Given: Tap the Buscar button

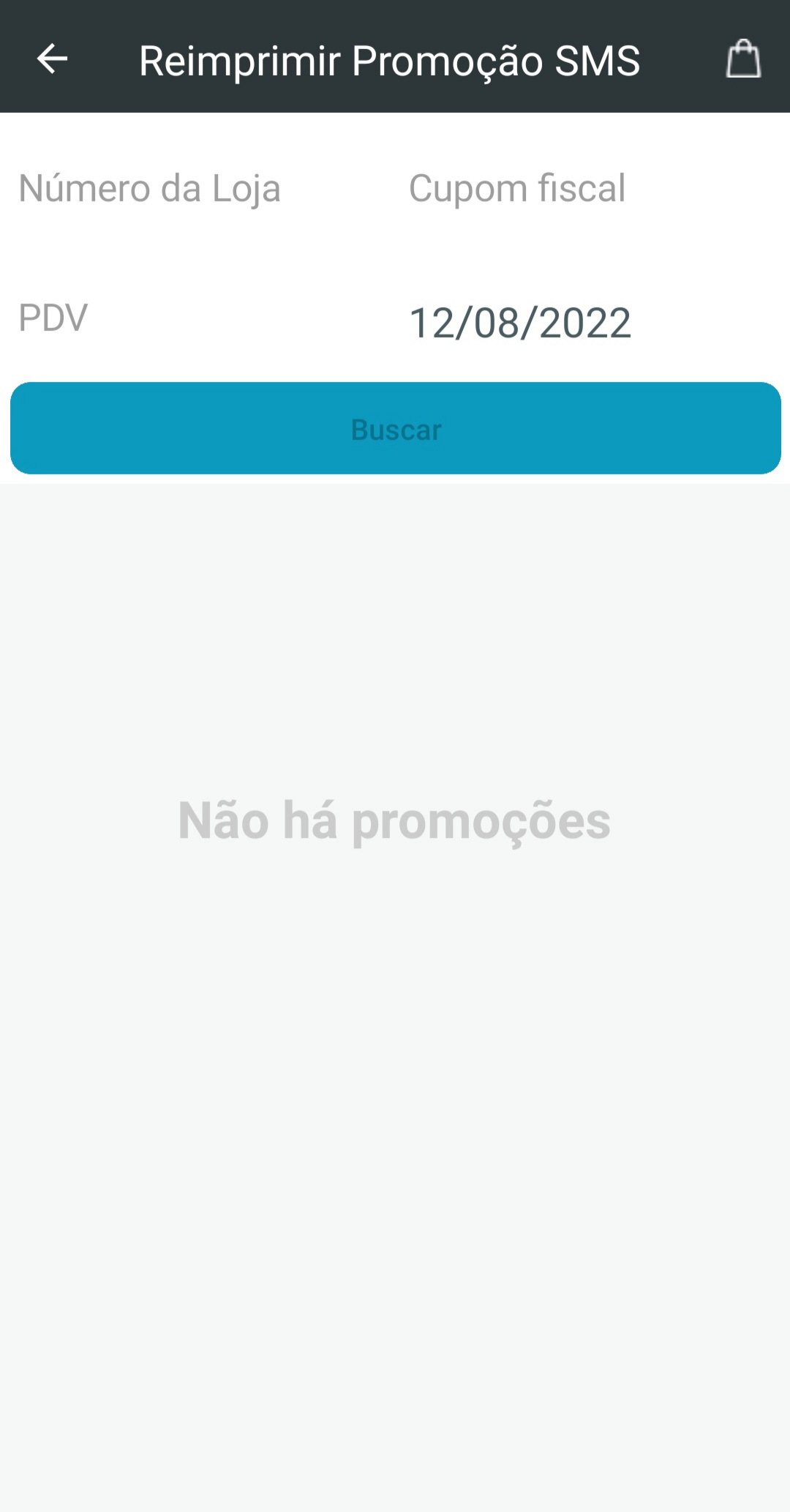Looking at the screenshot, I should [395, 429].
